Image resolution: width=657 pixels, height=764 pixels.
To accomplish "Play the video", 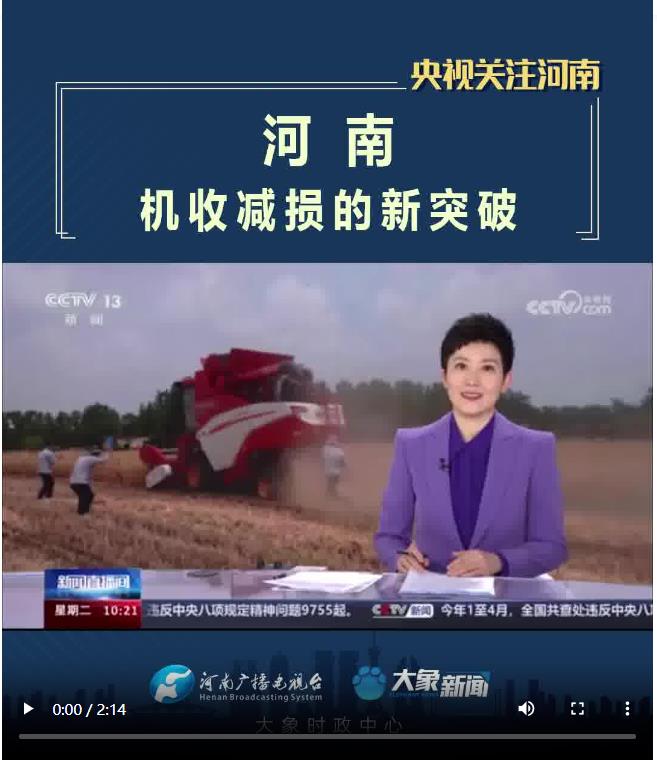I will click(28, 709).
